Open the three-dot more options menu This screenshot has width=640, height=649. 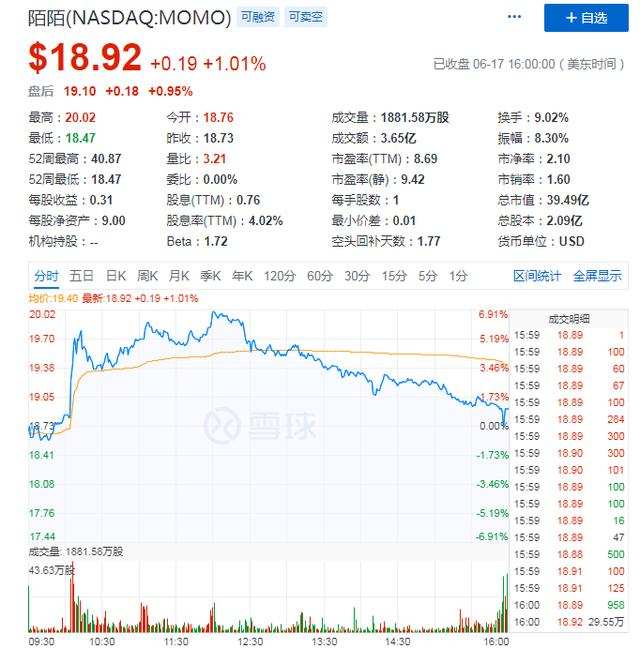click(x=513, y=17)
